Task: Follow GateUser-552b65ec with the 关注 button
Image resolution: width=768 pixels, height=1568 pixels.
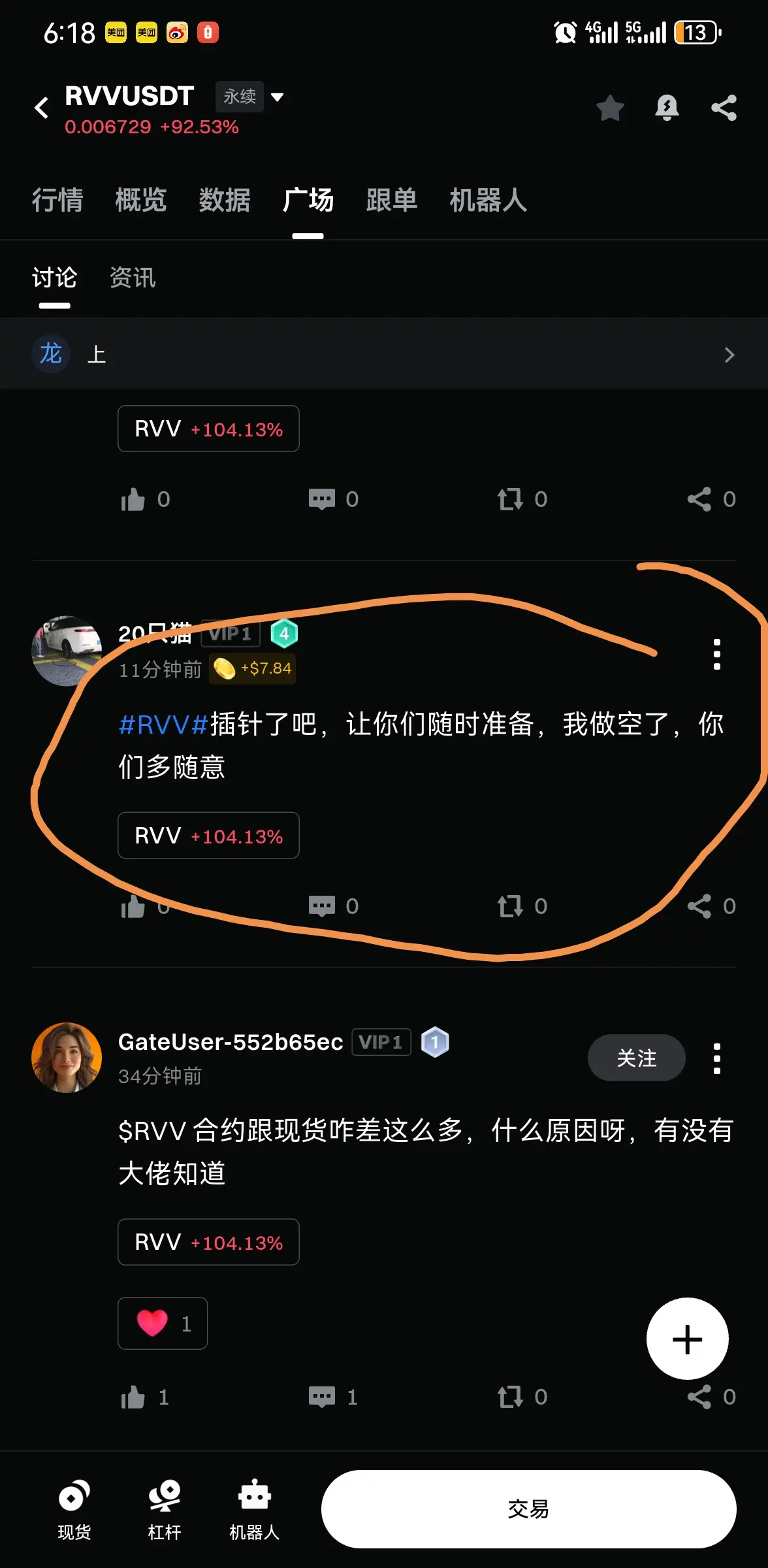Action: (637, 1058)
